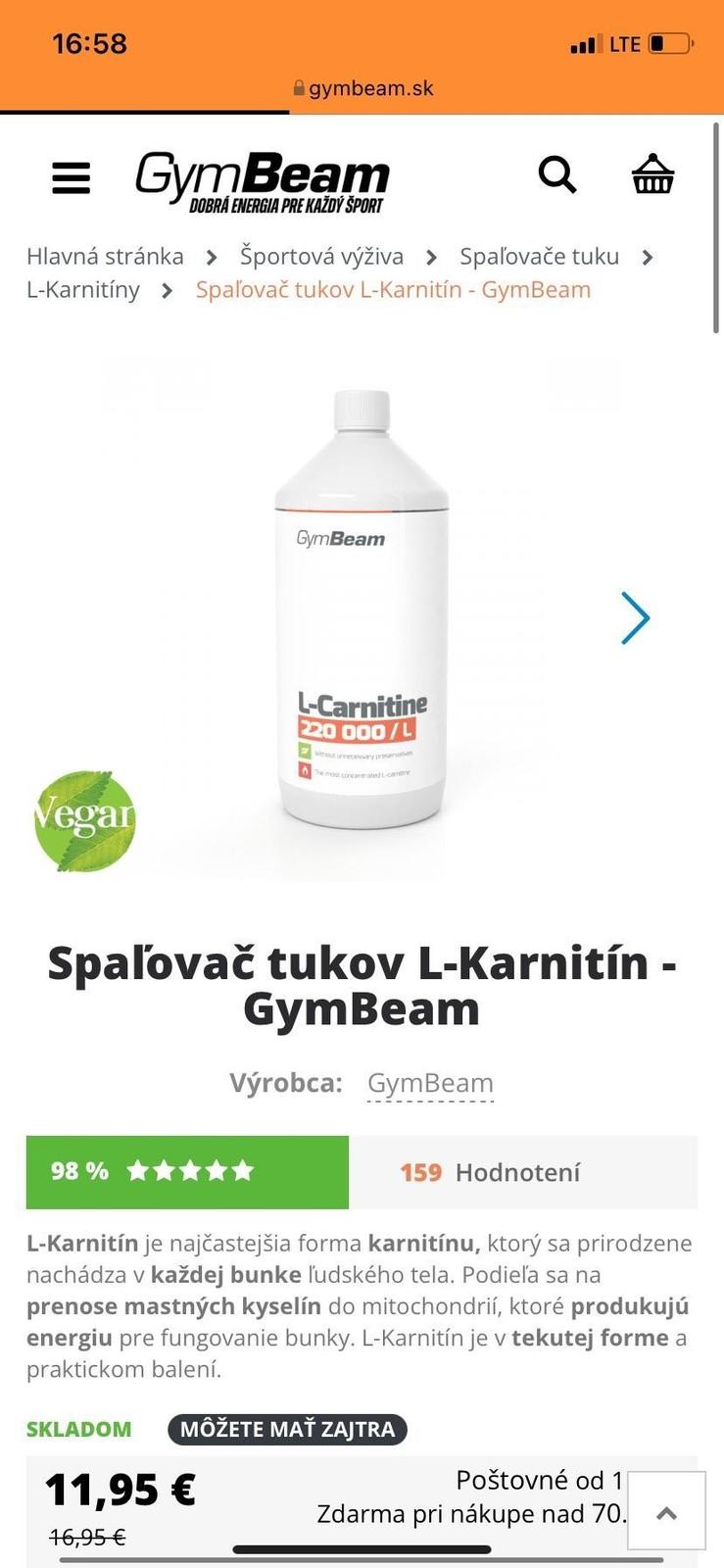Viewport: 724px width, 1568px height.
Task: Open the shopping basket
Action: click(x=652, y=176)
